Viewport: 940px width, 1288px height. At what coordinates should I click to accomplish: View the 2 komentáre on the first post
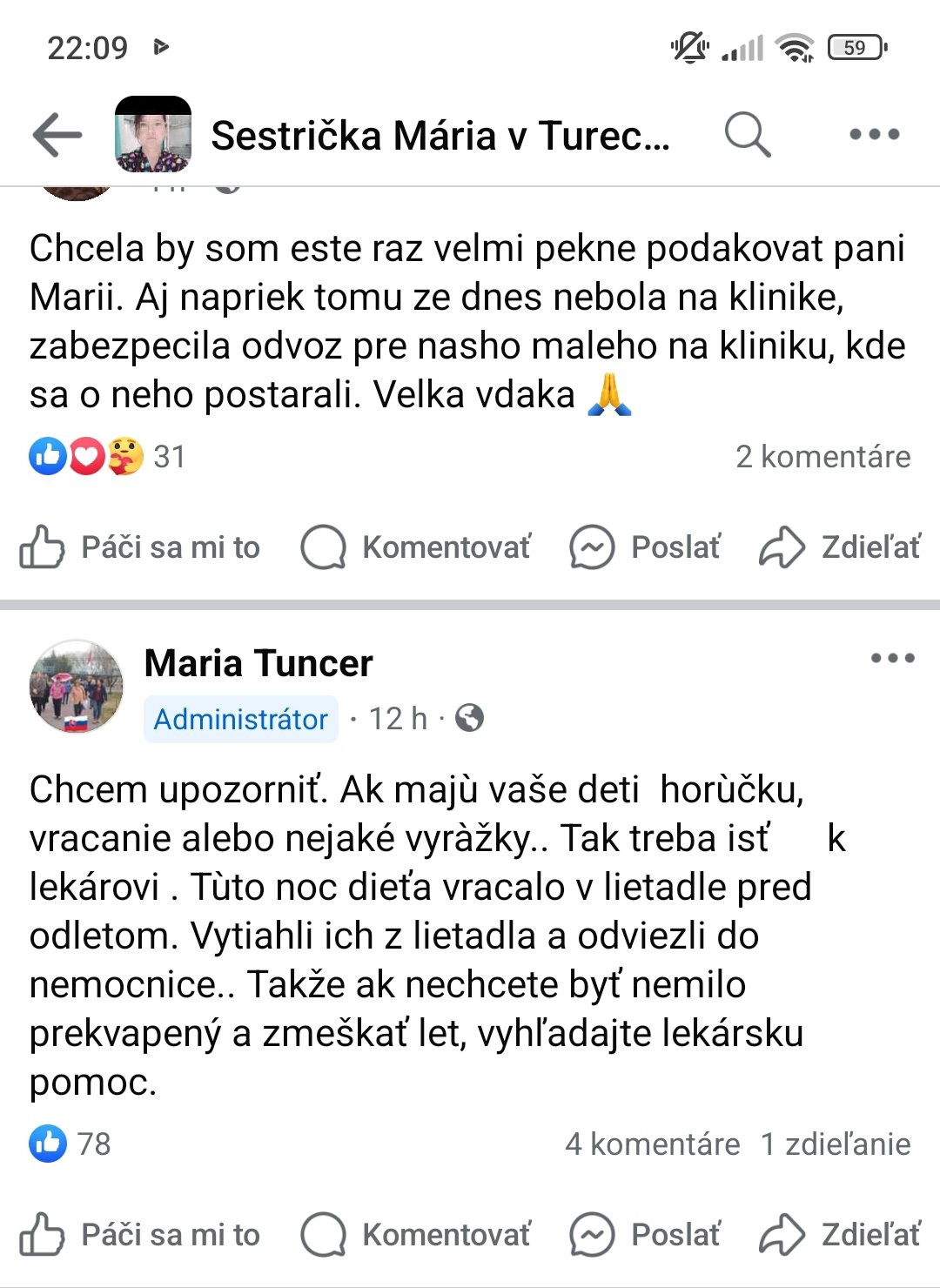click(x=822, y=457)
